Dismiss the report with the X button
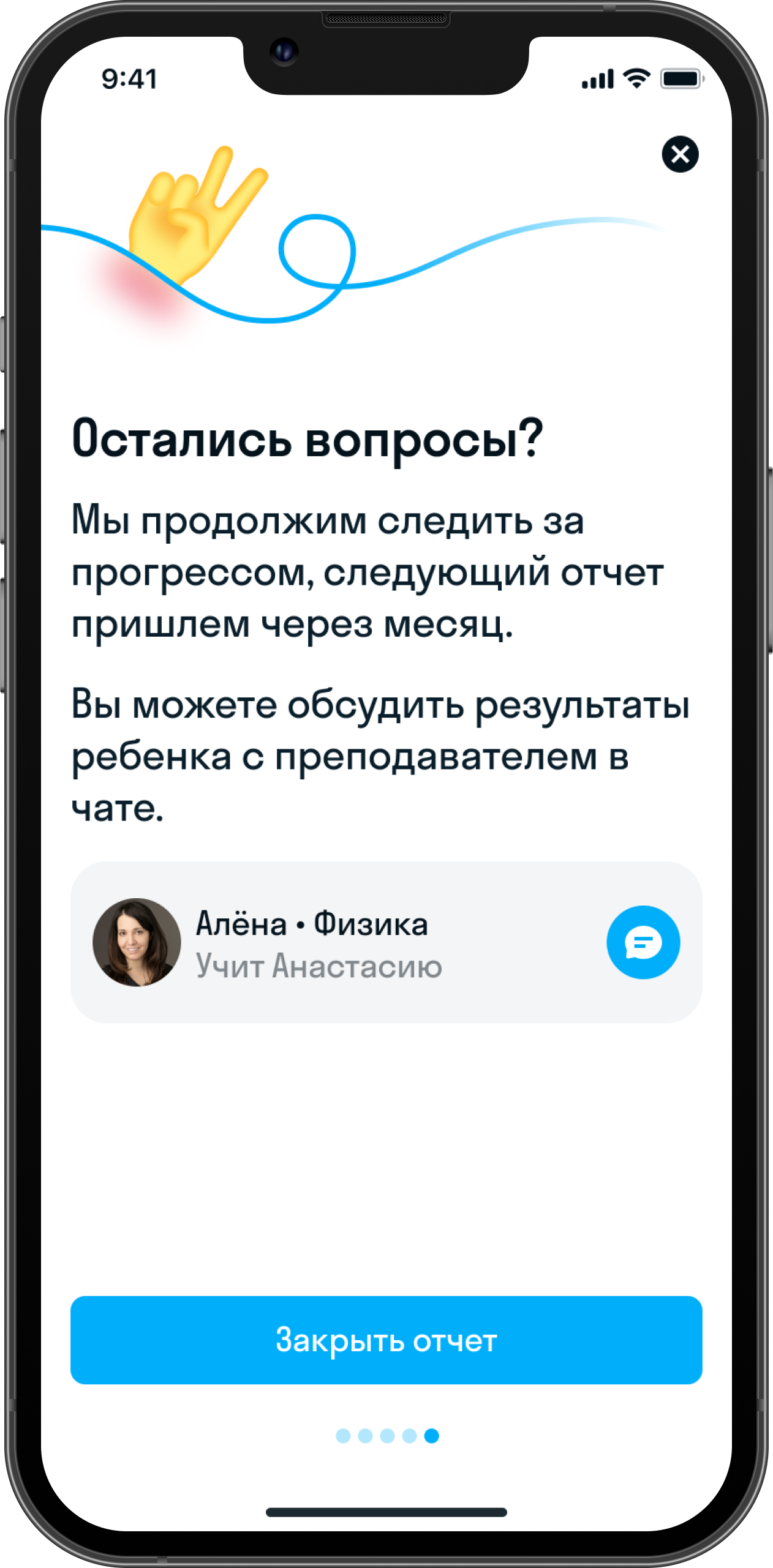This screenshot has height=1568, width=773. (x=680, y=154)
